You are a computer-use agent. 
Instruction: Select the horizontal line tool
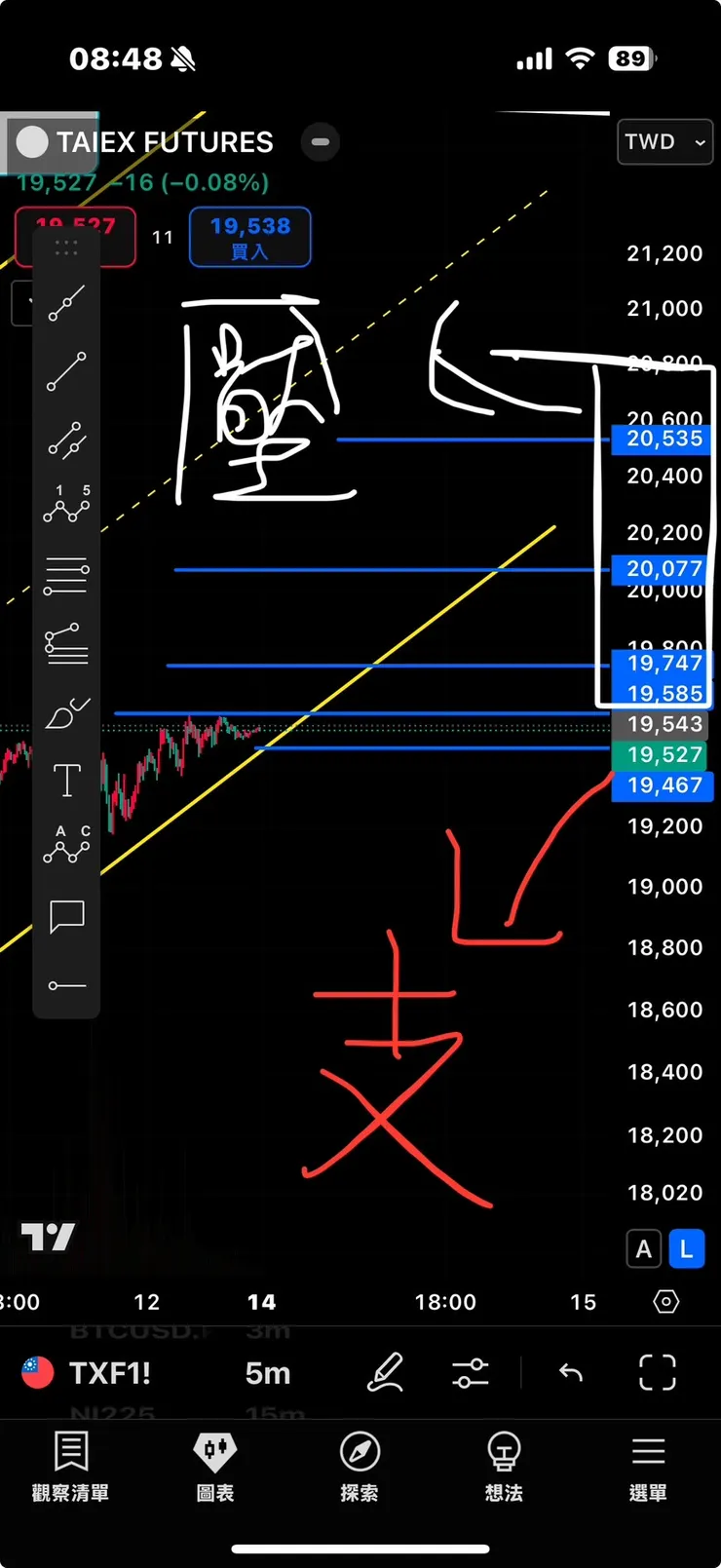66,986
